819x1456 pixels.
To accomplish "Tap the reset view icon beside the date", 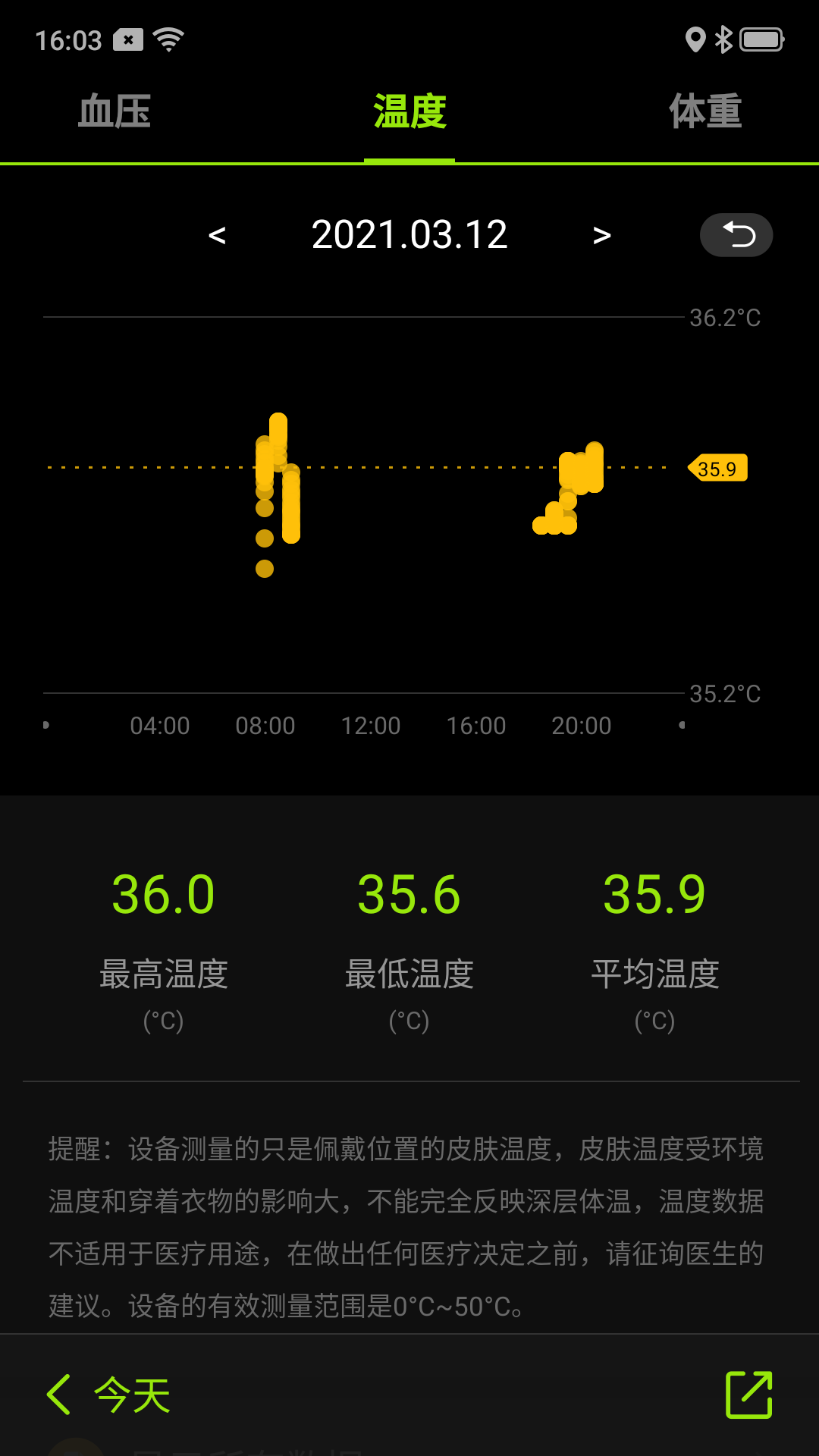I will (x=736, y=235).
